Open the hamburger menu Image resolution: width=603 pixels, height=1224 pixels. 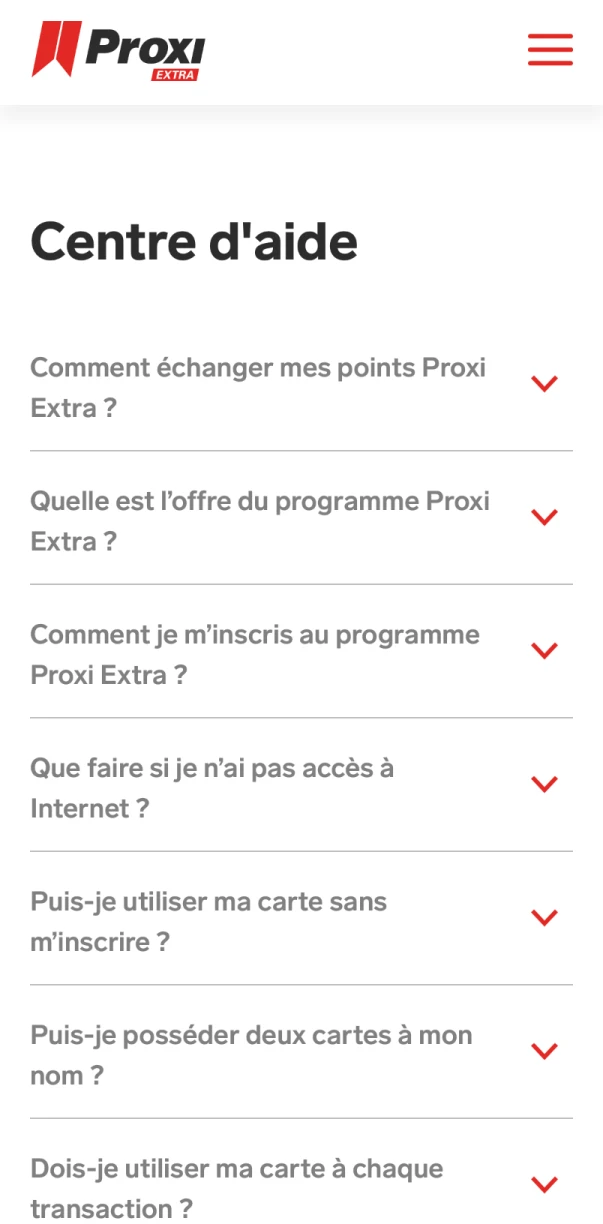click(x=550, y=50)
